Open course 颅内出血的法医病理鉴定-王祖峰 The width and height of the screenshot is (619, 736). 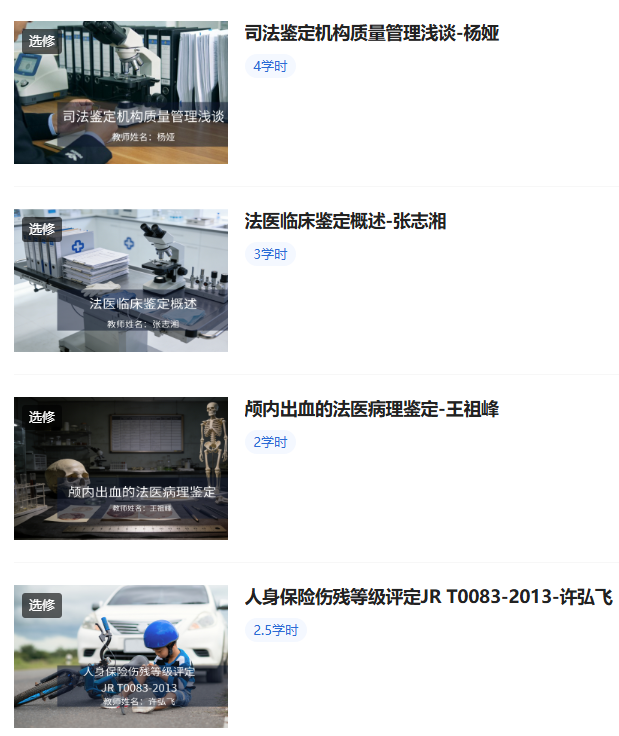pos(371,409)
